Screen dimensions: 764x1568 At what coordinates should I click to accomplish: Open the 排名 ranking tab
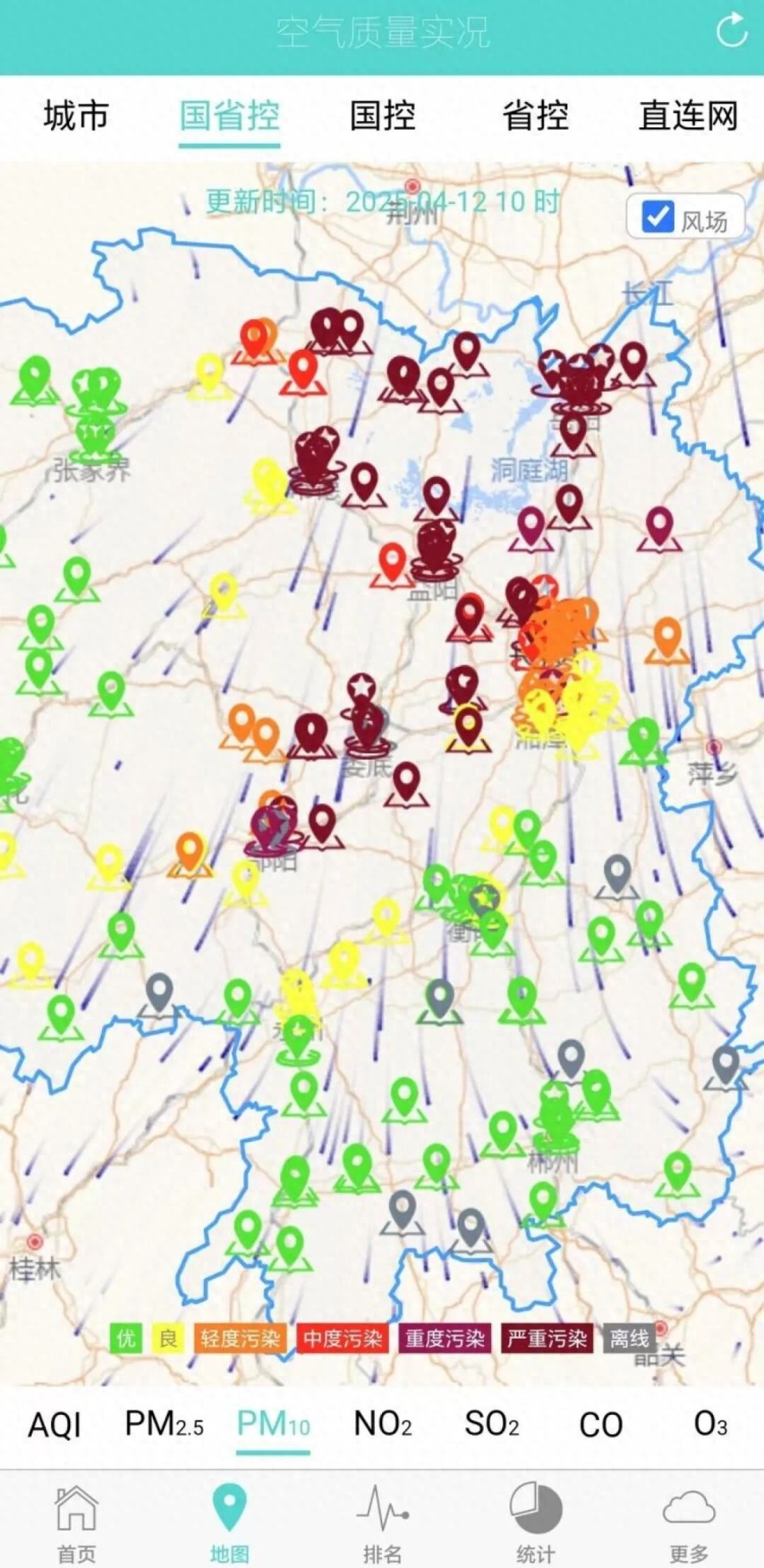[382, 1523]
